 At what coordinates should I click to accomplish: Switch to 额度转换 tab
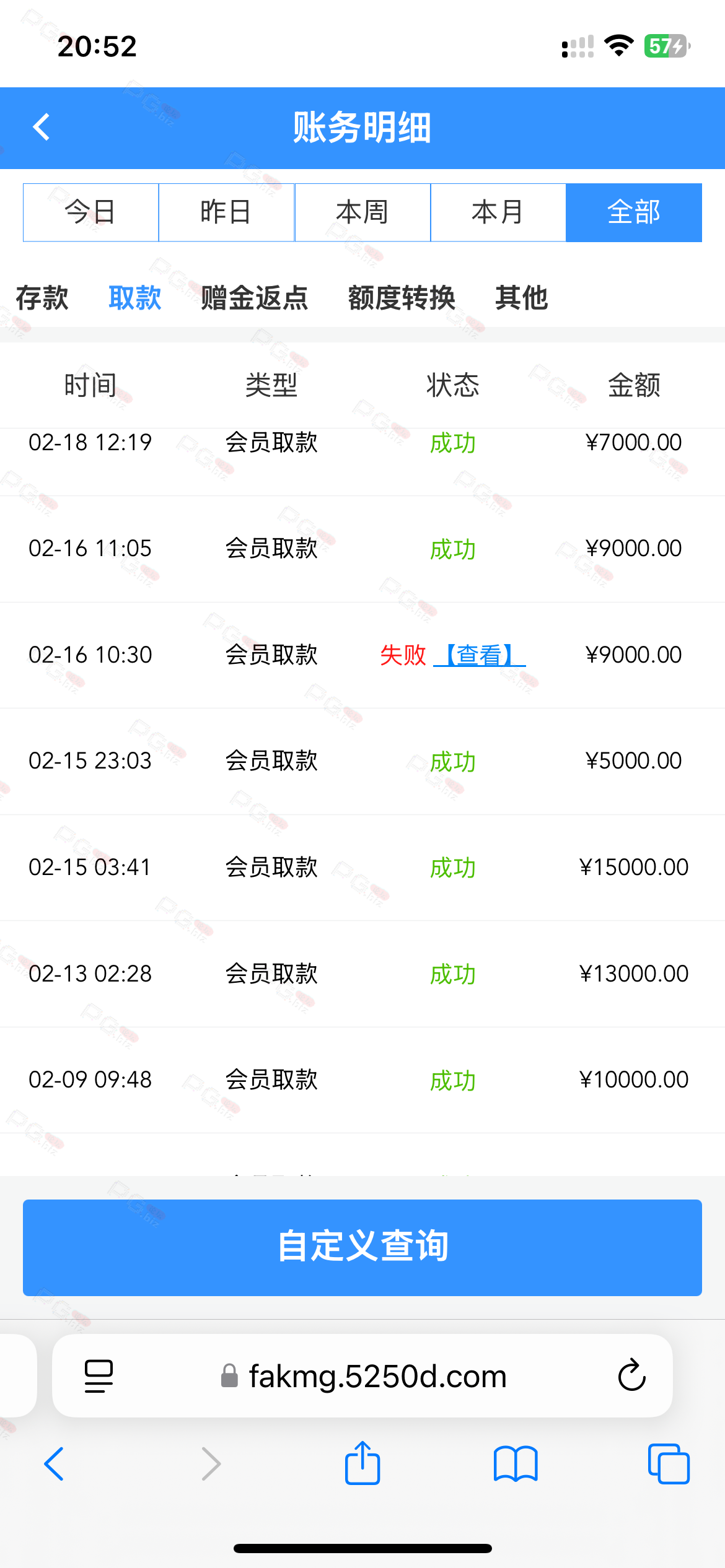tap(402, 298)
